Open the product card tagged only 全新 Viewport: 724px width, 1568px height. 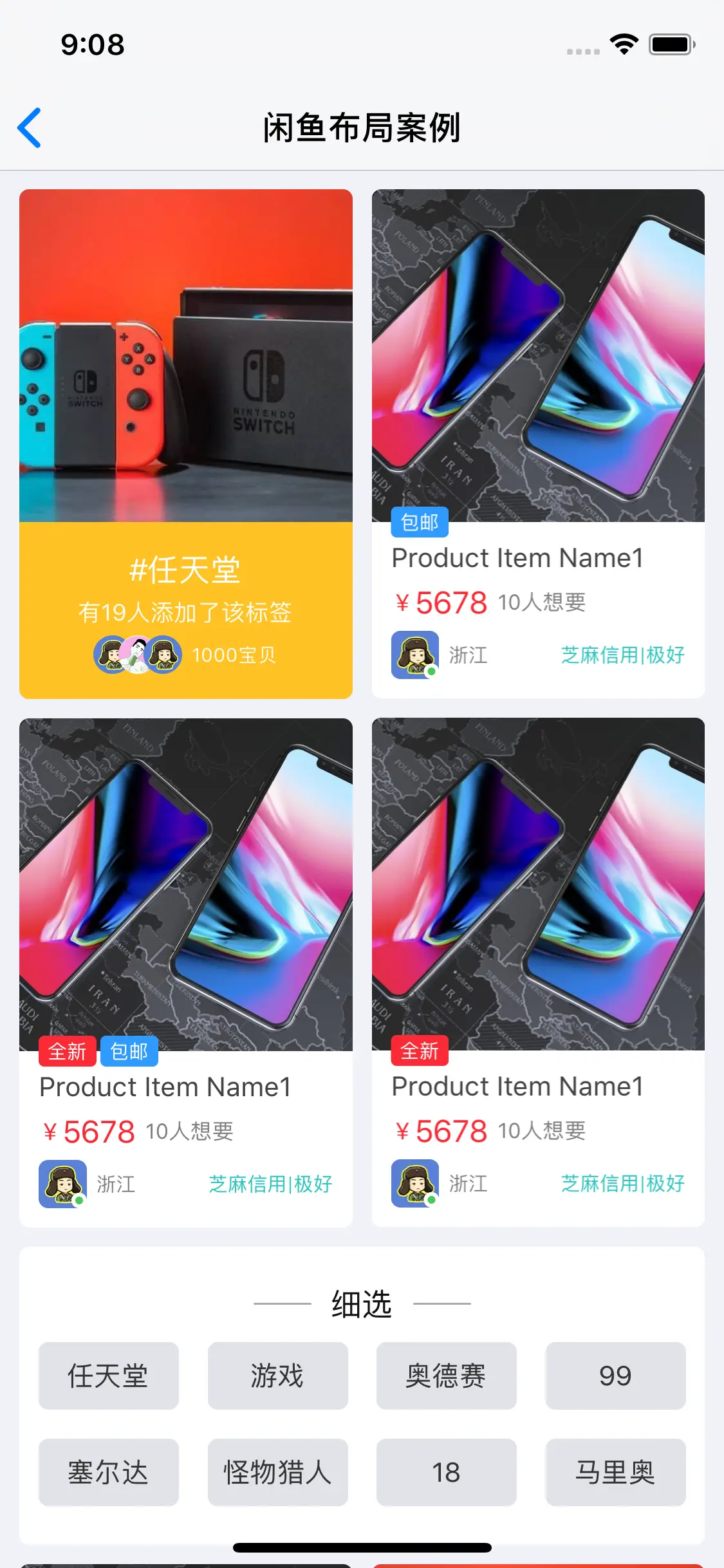tap(538, 972)
